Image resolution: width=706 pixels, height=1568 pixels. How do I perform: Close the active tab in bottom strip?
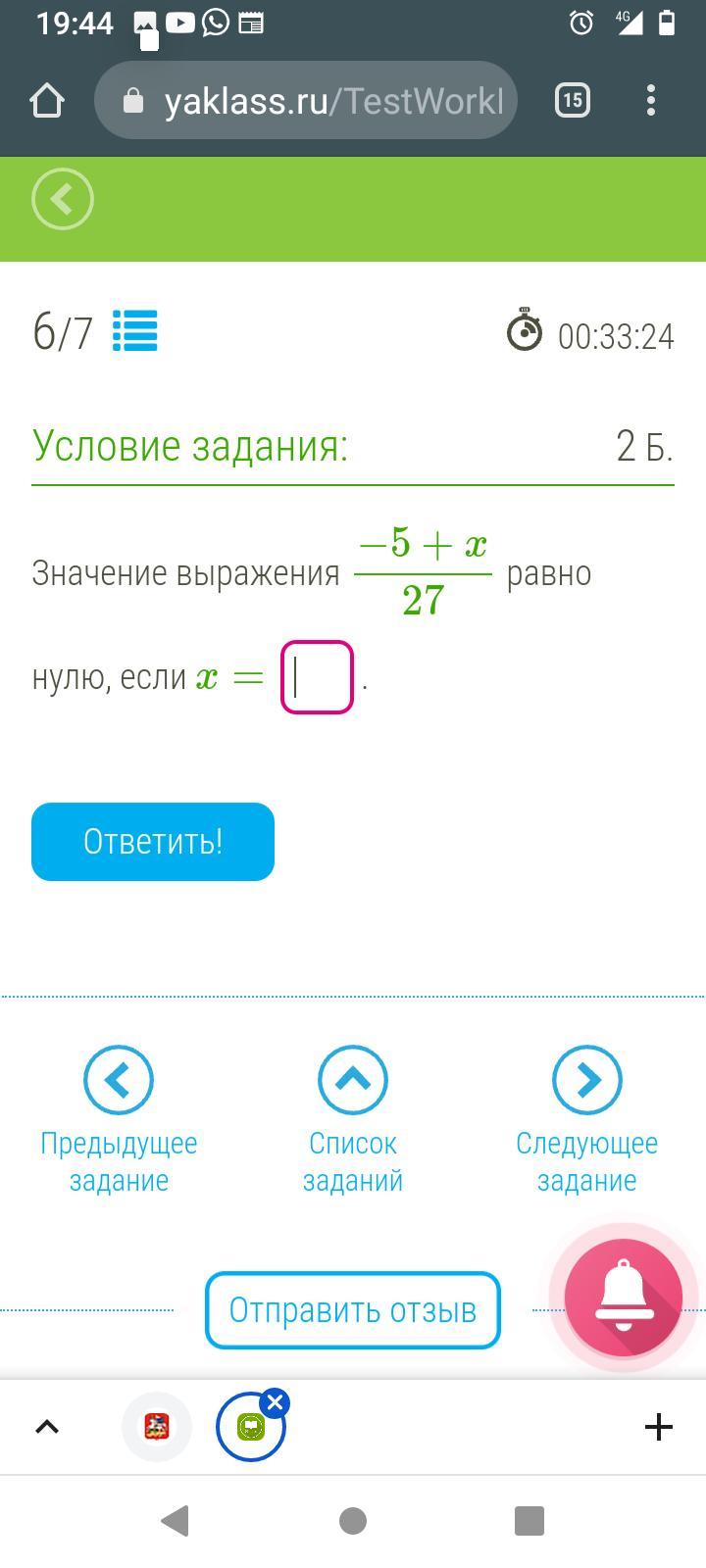pos(275,1402)
